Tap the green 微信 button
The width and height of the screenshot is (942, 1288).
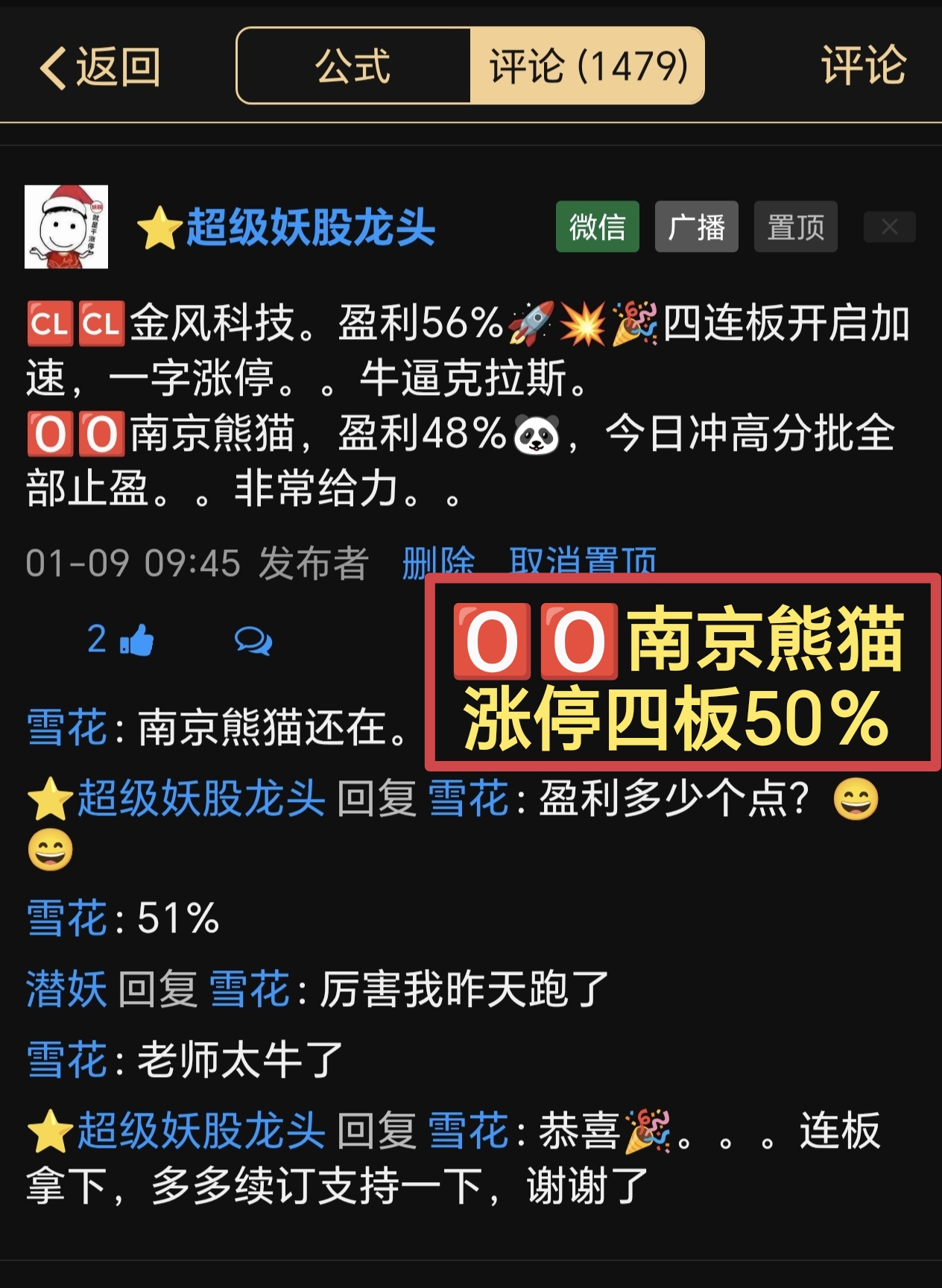pos(597,227)
